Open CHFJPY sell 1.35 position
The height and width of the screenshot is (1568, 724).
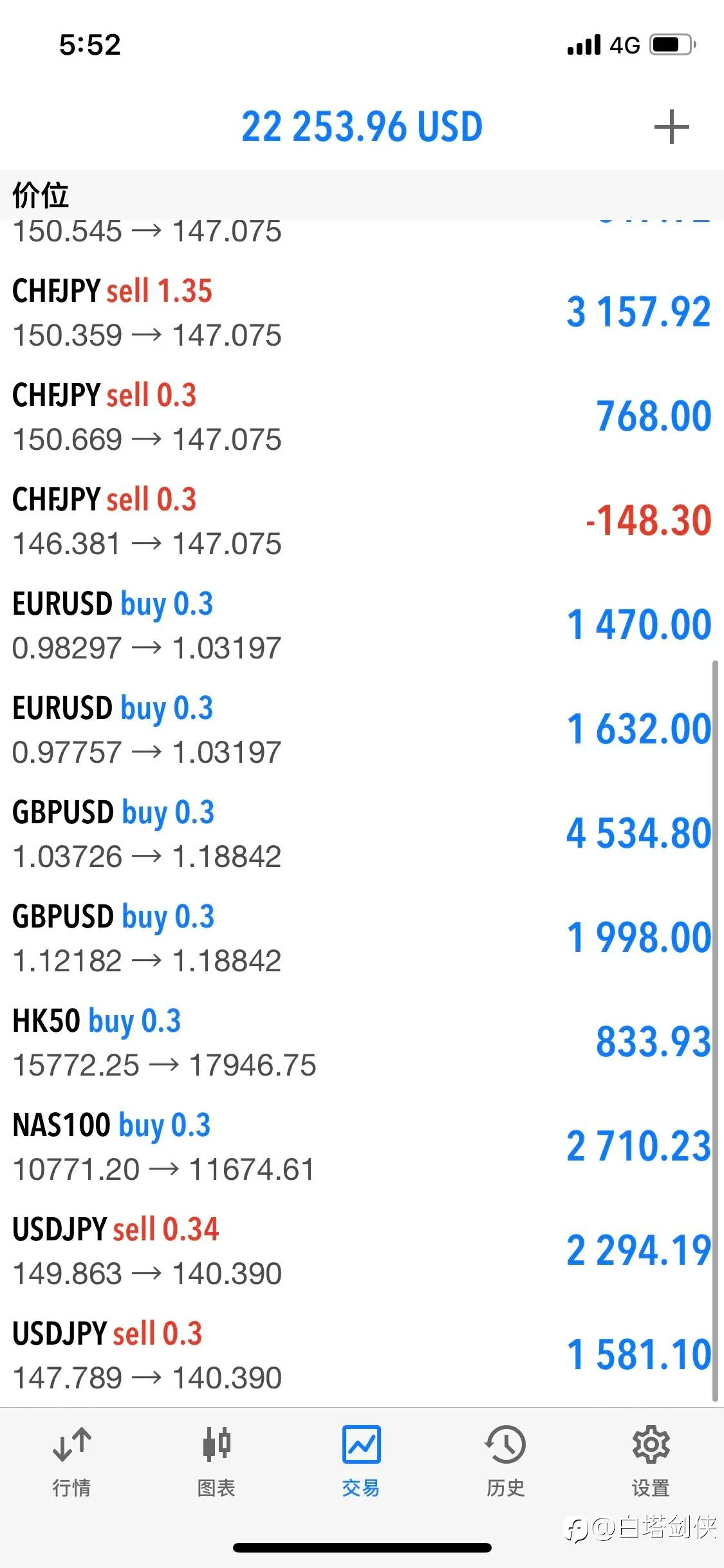tap(362, 313)
